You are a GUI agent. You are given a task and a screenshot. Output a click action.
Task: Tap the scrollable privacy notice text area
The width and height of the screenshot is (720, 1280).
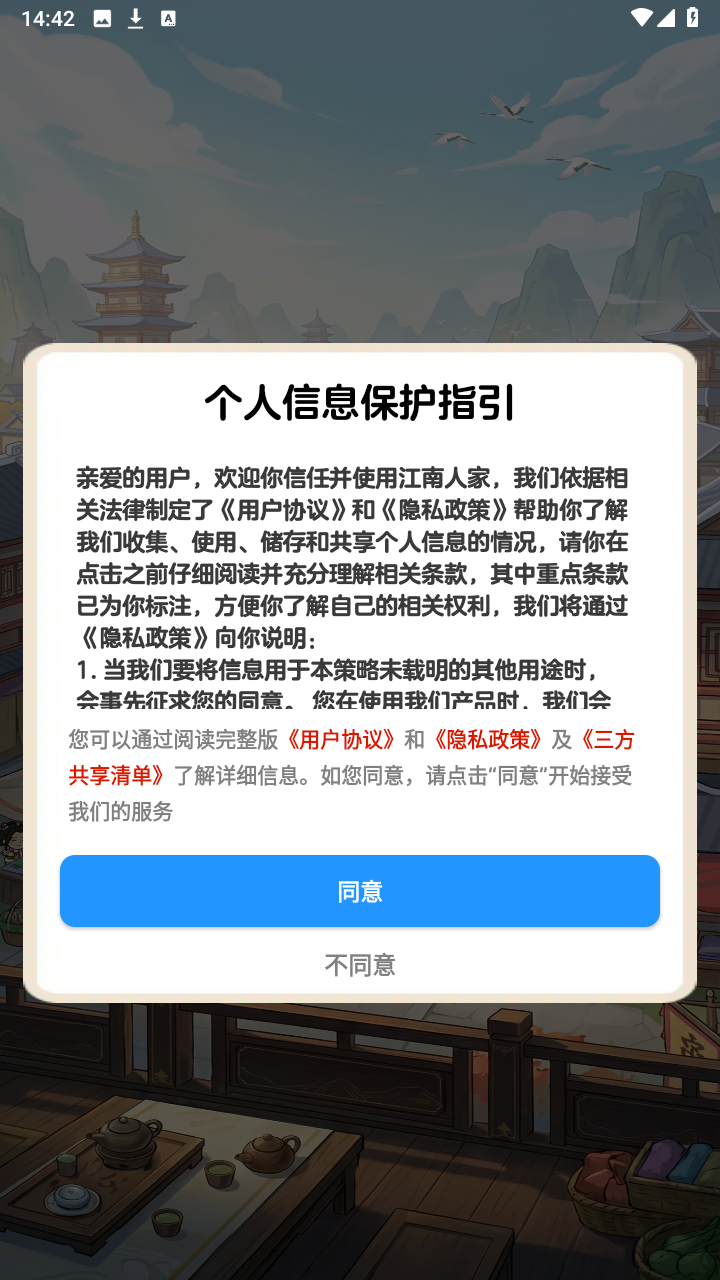tap(360, 580)
